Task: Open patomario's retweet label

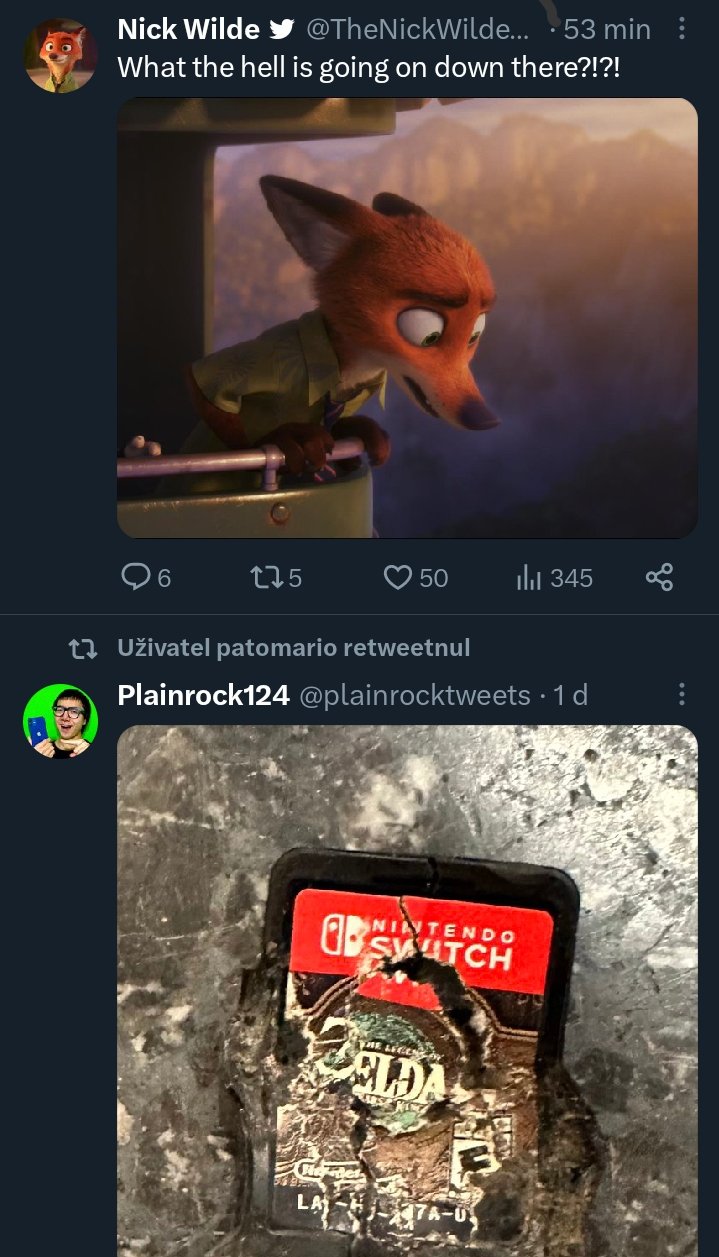Action: 293,648
